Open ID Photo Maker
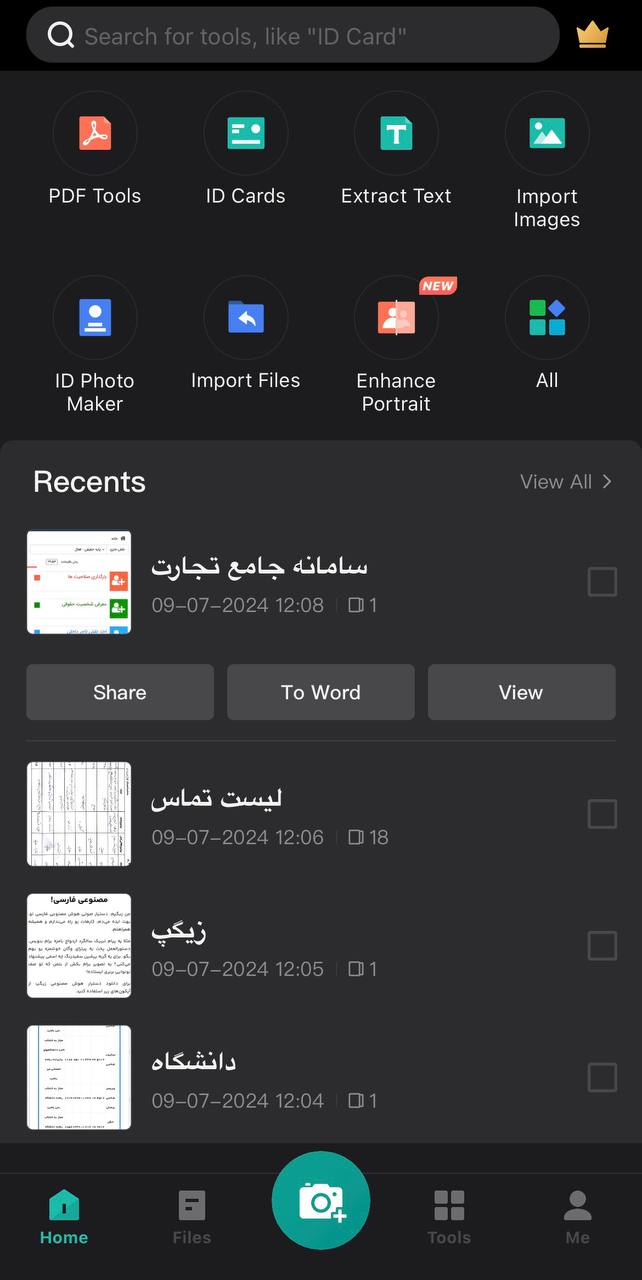Viewport: 642px width, 1280px height. click(95, 318)
